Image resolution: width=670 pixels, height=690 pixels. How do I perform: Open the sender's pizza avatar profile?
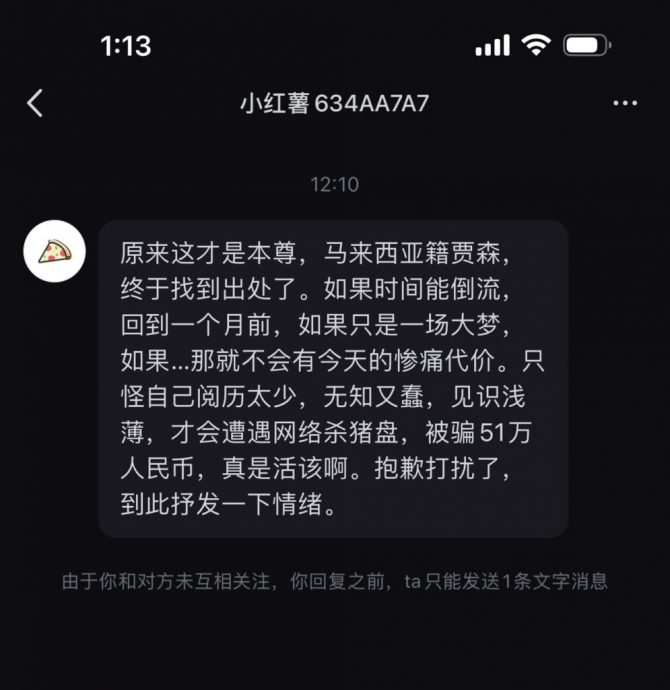pos(53,250)
